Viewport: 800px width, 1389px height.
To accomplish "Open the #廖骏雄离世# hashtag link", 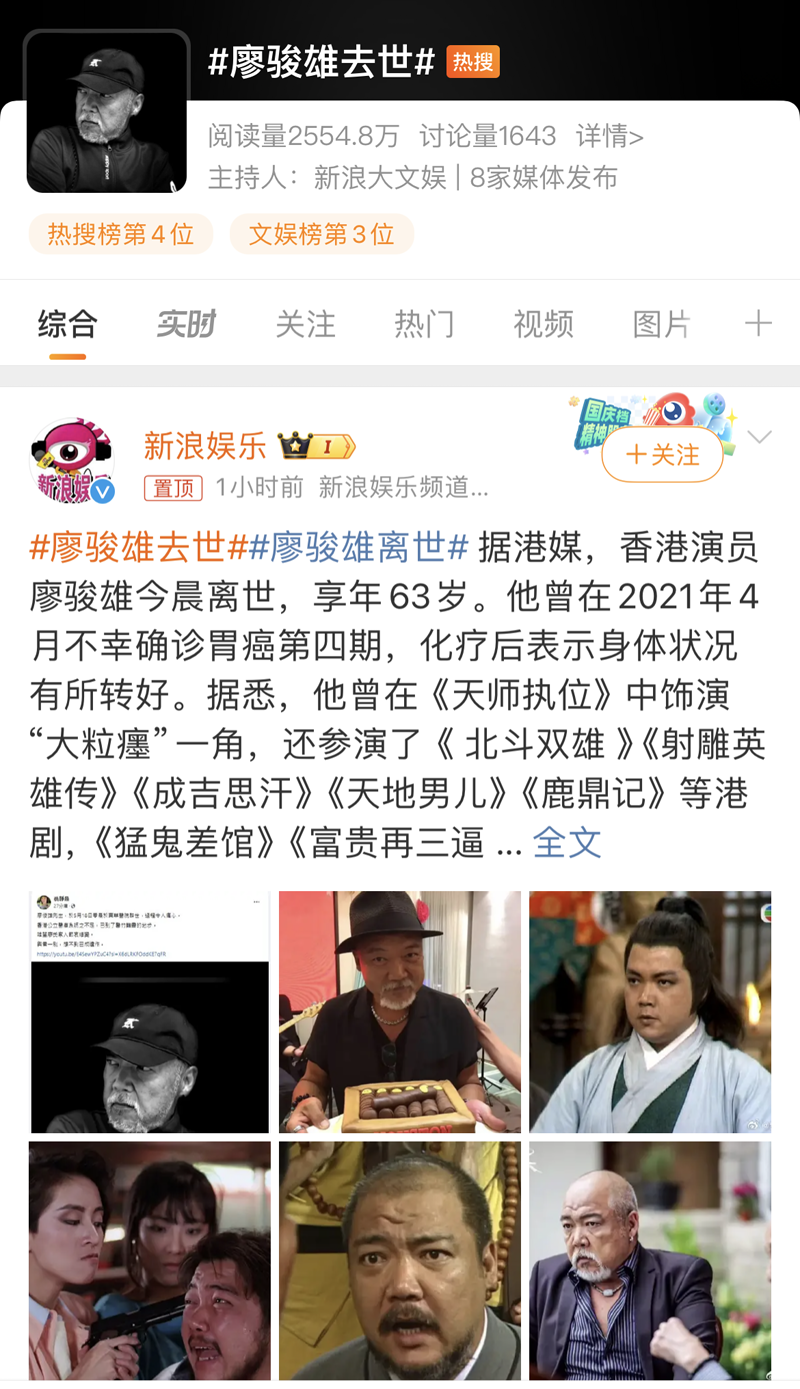I will [359, 547].
